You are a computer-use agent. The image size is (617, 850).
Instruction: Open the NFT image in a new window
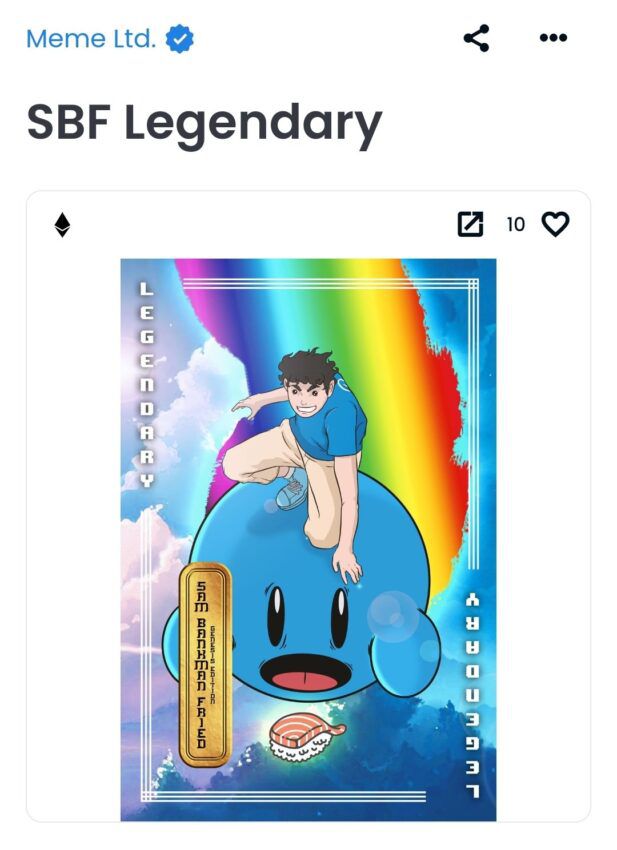pos(470,225)
